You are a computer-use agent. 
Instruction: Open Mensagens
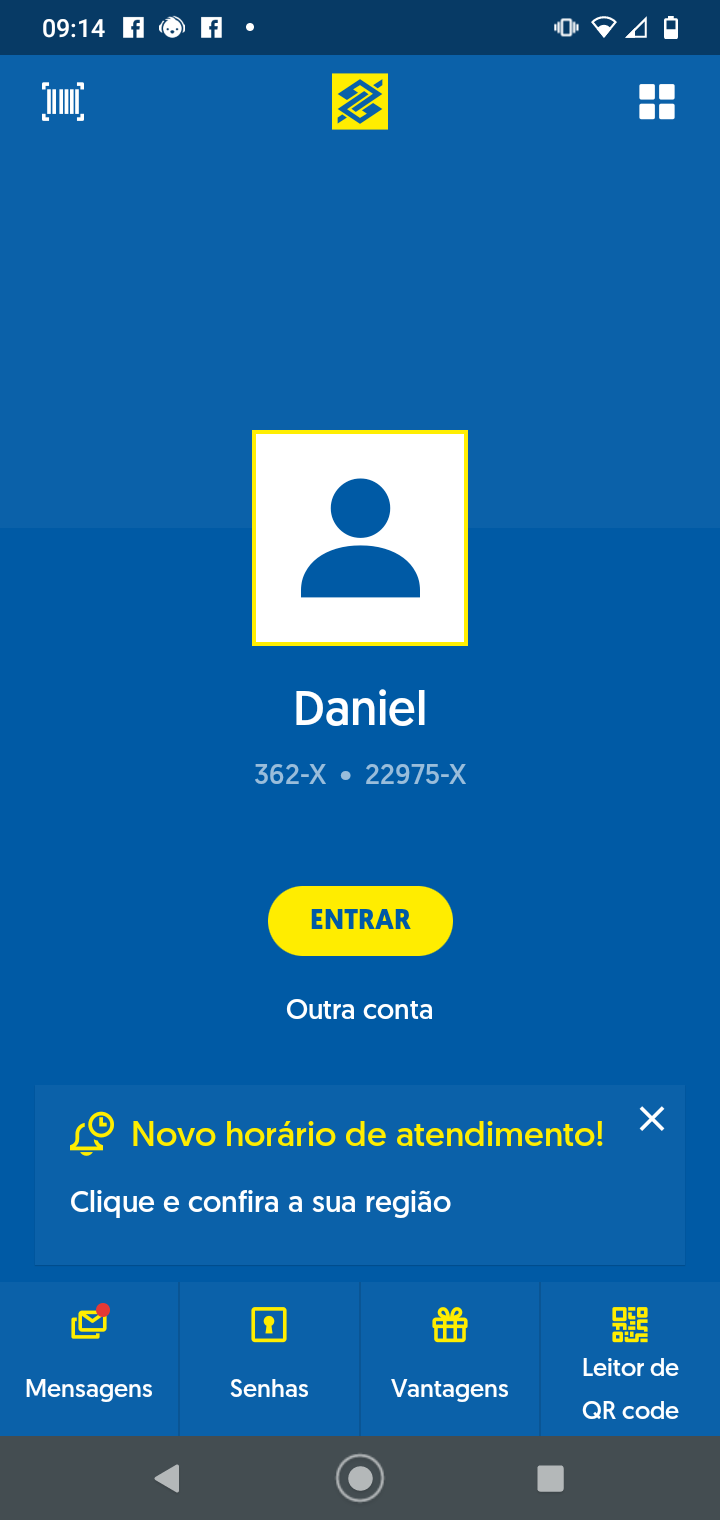pos(89,1355)
